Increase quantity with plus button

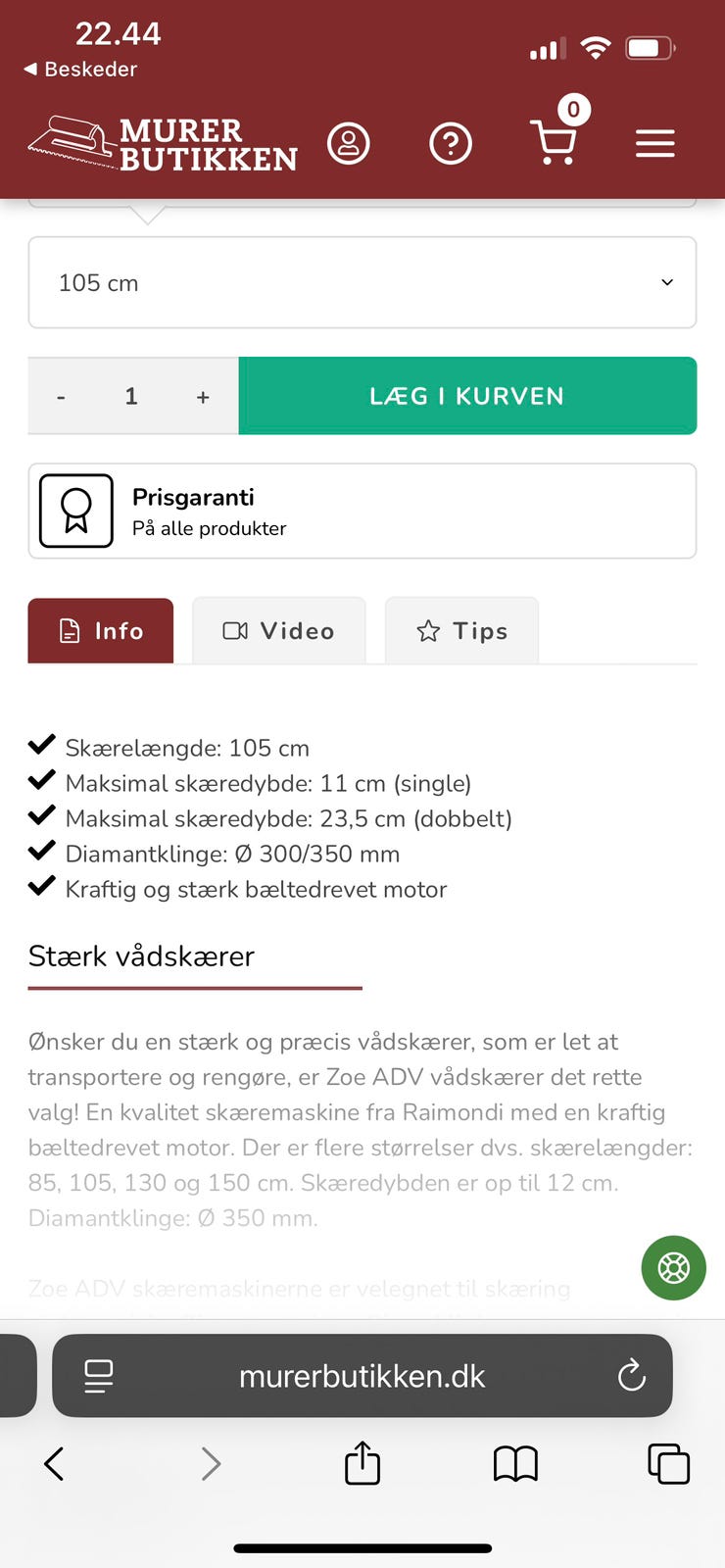(x=203, y=397)
